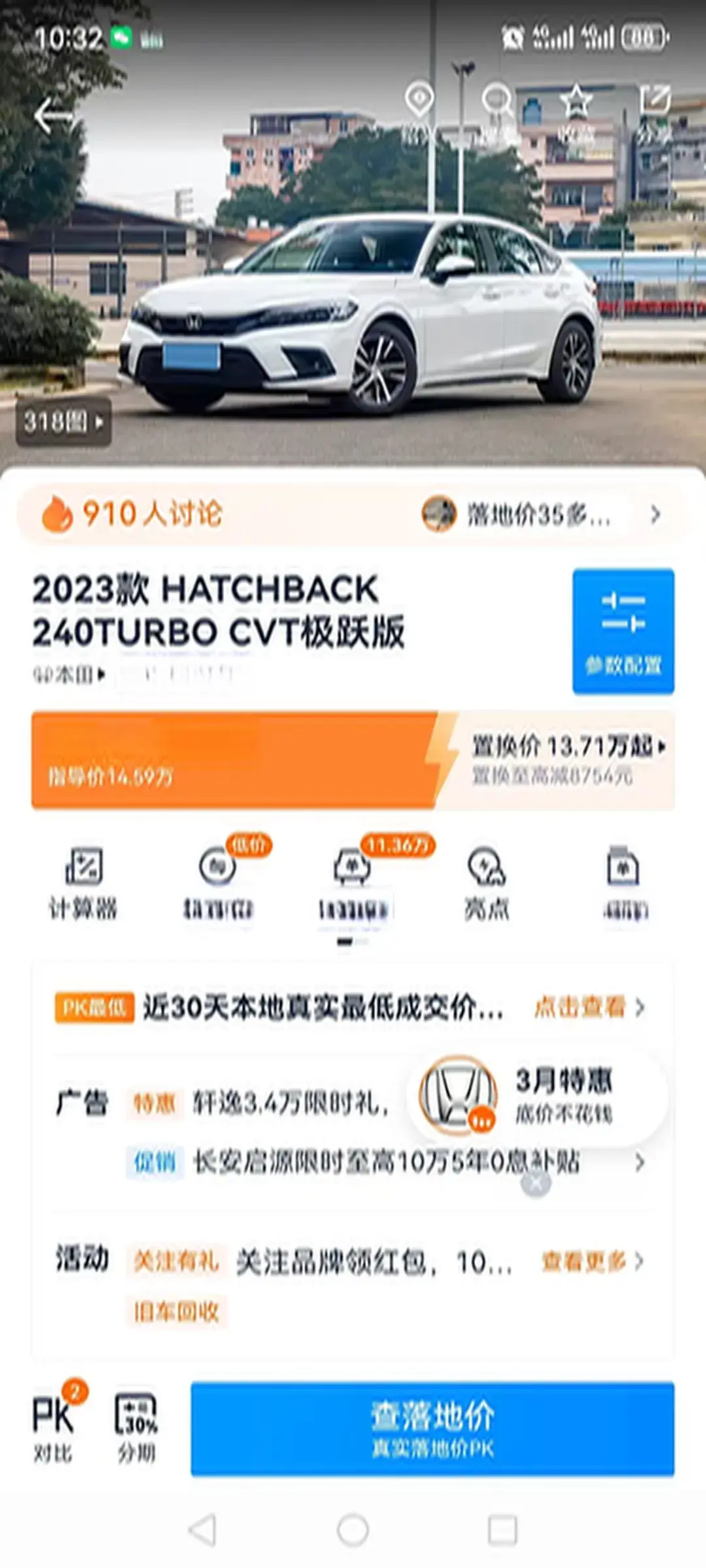Open the 亮点 highlights shortcut
Screen dimensions: 706x1568
pos(487,882)
